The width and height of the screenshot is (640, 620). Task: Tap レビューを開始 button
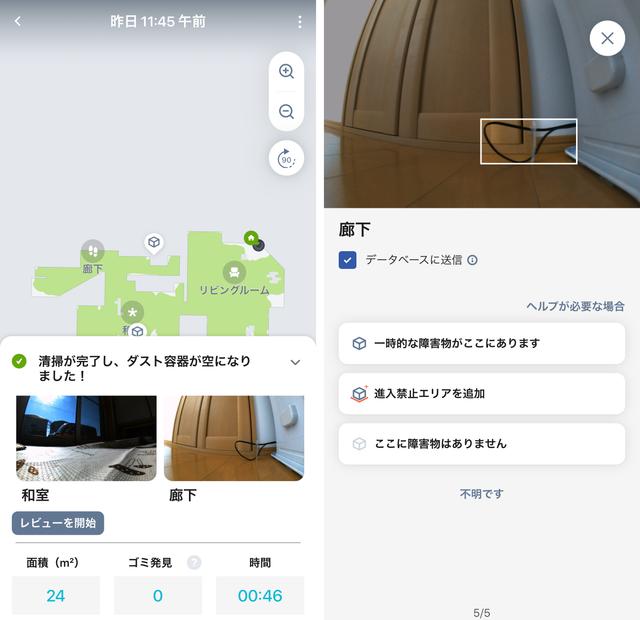pyautogui.click(x=58, y=523)
